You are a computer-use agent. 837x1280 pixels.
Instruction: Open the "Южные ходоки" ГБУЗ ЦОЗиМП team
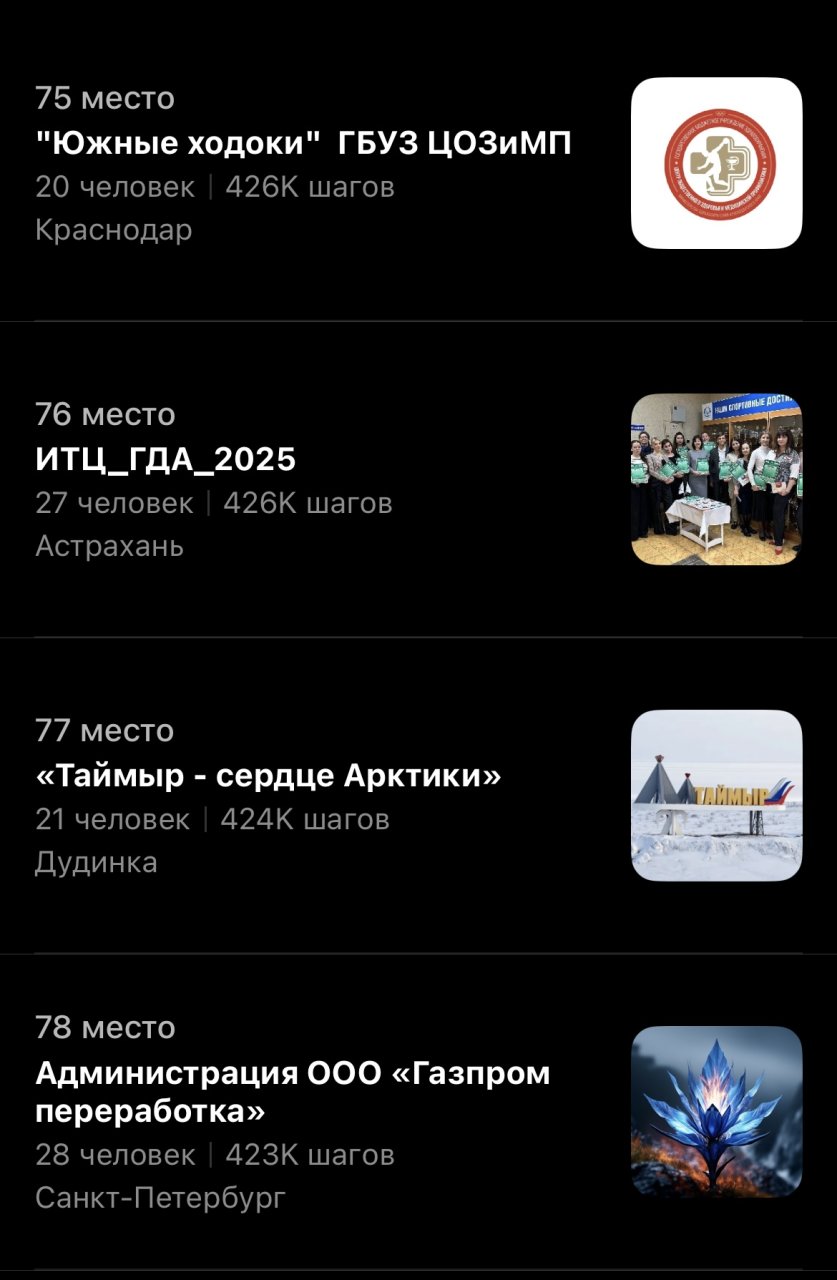[x=303, y=144]
